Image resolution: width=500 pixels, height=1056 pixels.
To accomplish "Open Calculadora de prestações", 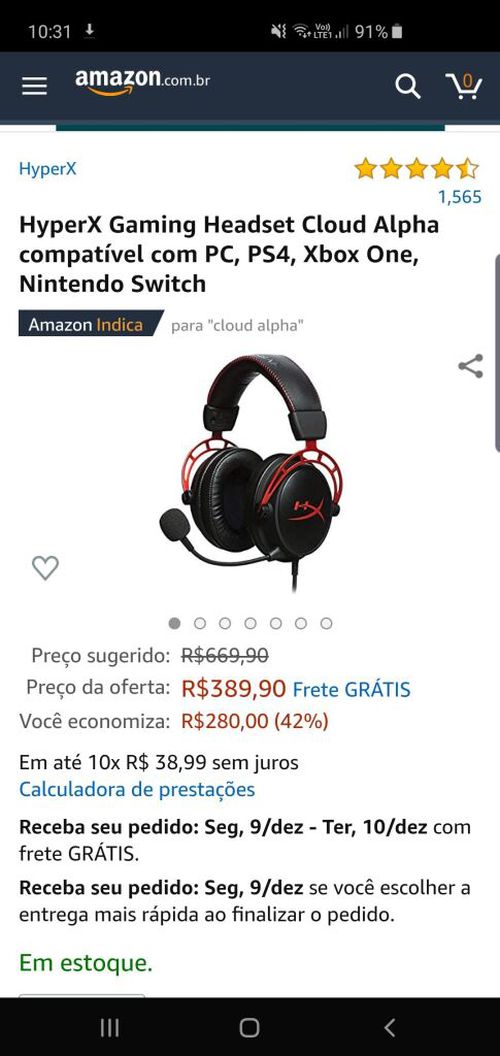I will pos(137,789).
